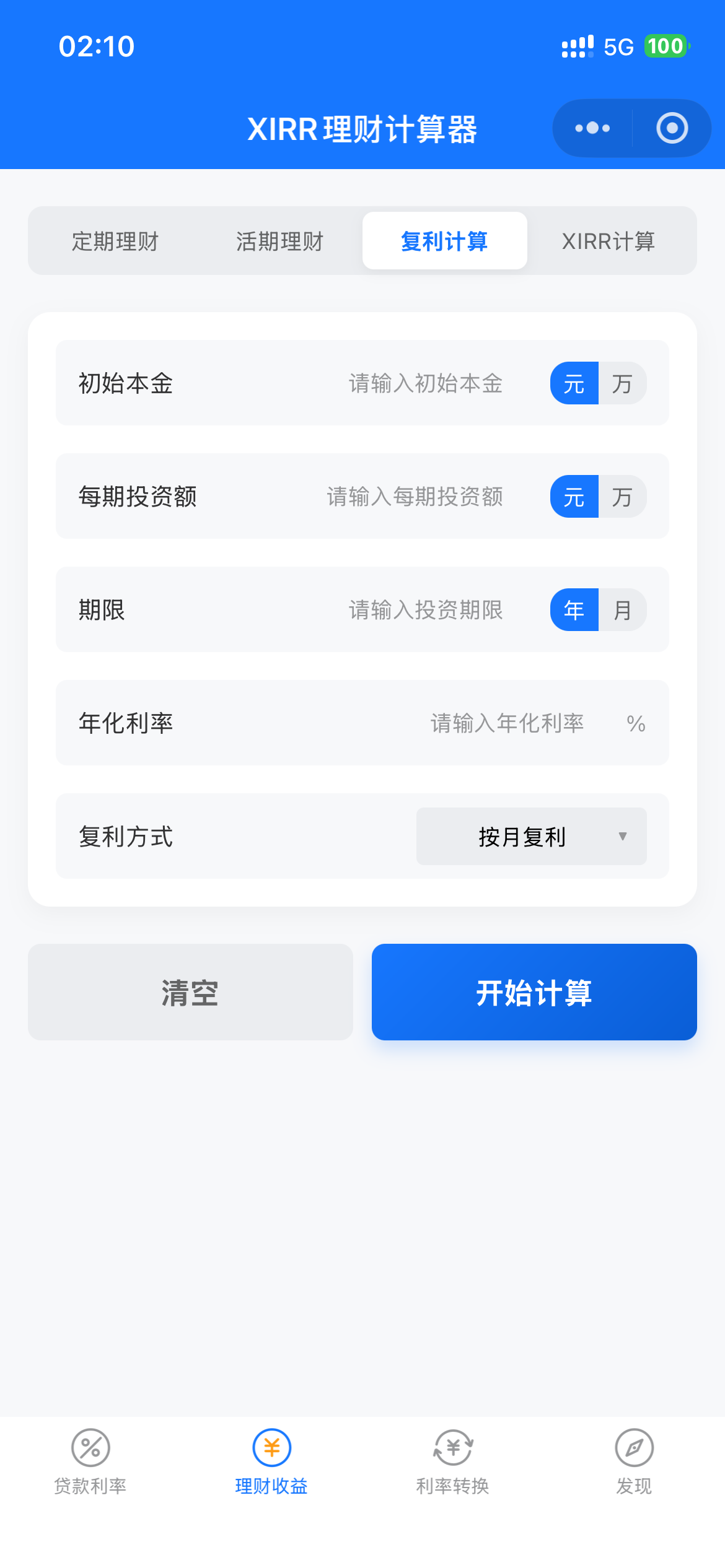Switch 每期投资额 unit to 万
The width and height of the screenshot is (725, 1568).
[622, 497]
